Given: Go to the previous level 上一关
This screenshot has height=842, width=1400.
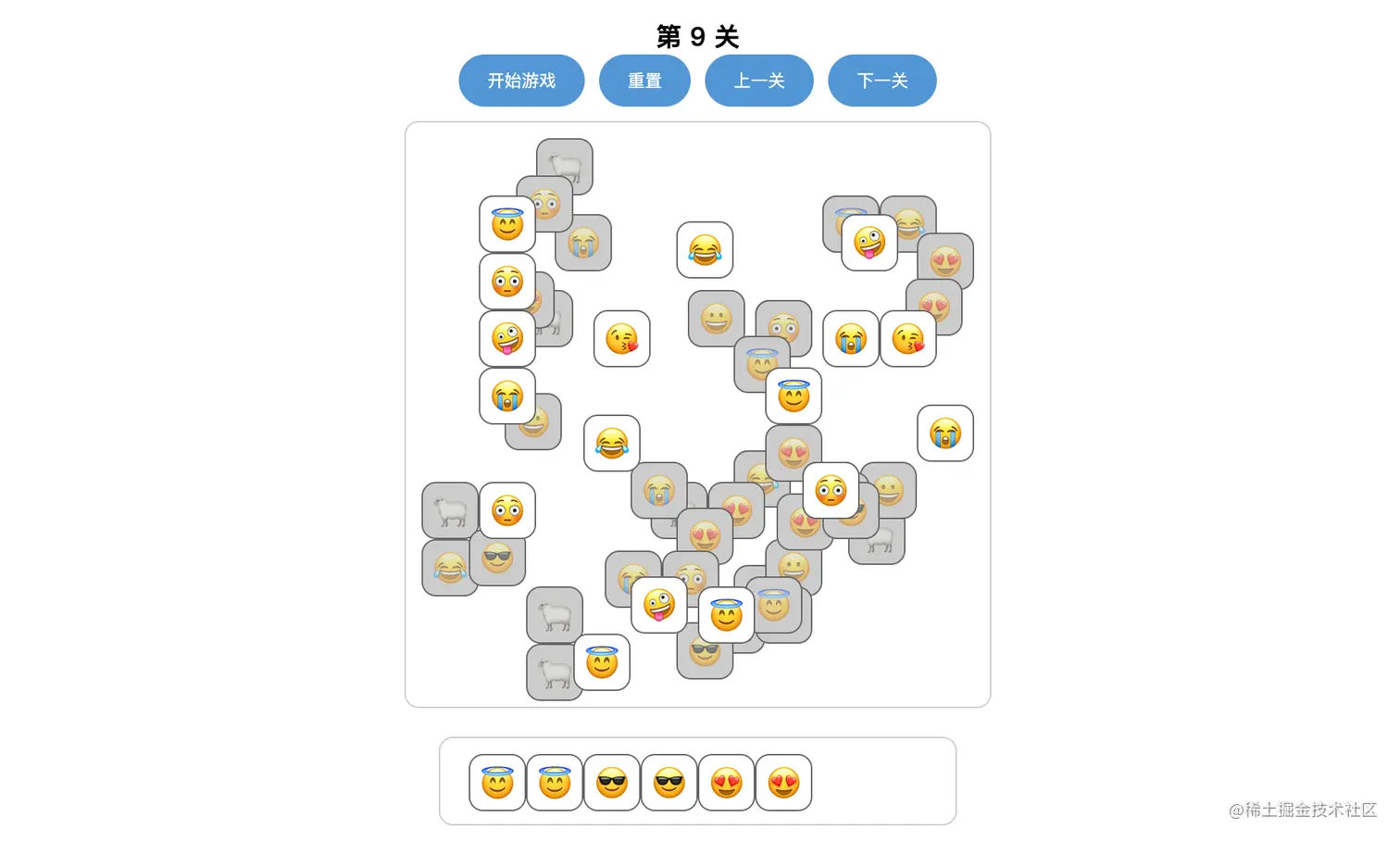Looking at the screenshot, I should 759,81.
